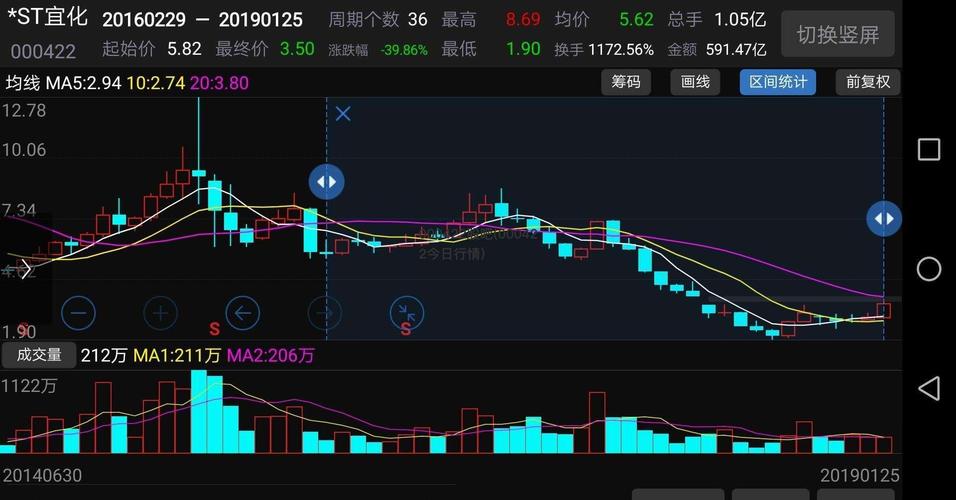Toggle the 区间统计 interval statistics
Screen dimensions: 956x500
pos(777,82)
